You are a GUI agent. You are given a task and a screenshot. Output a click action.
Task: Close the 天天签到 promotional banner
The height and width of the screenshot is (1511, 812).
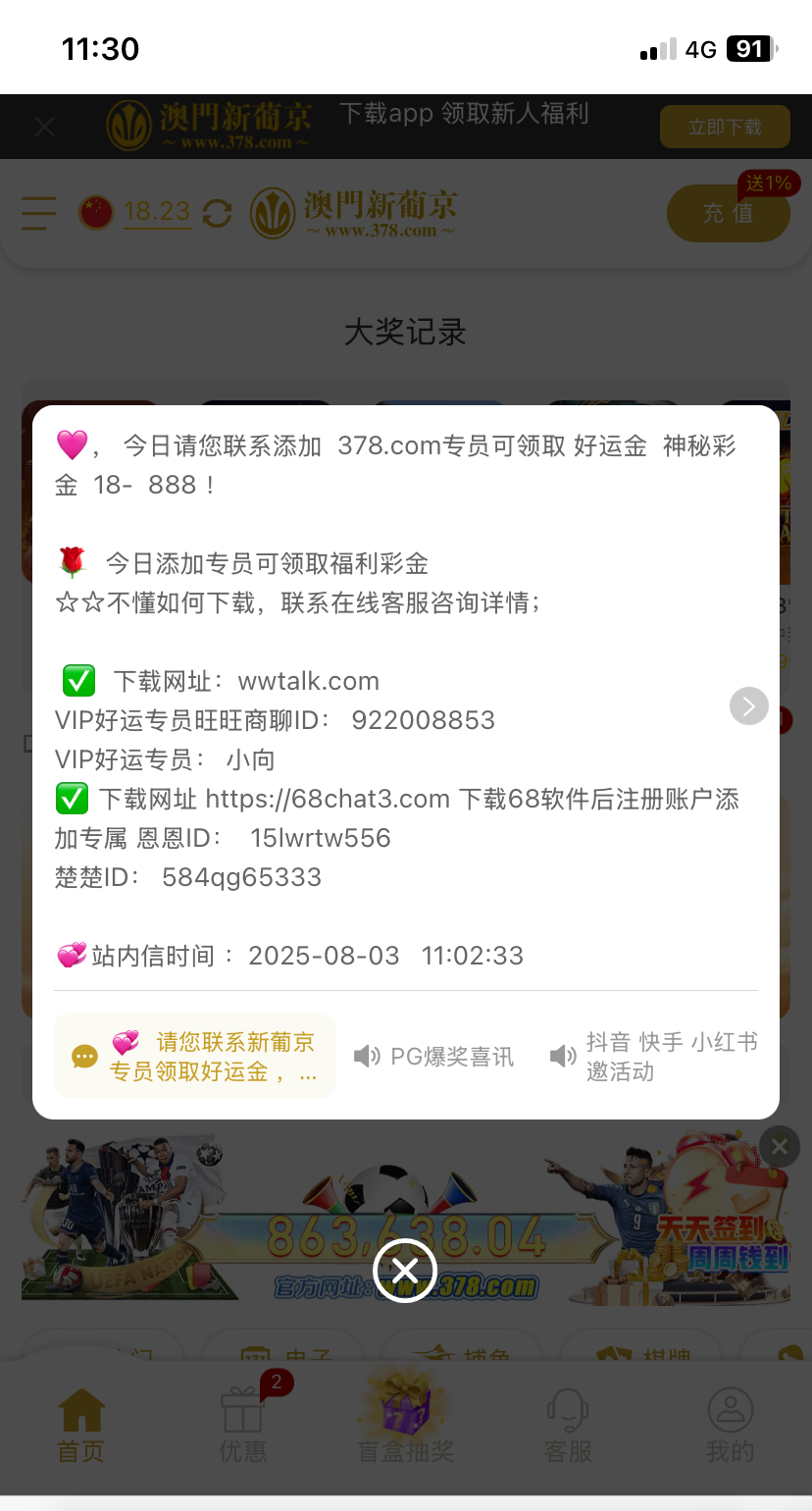[x=779, y=1146]
